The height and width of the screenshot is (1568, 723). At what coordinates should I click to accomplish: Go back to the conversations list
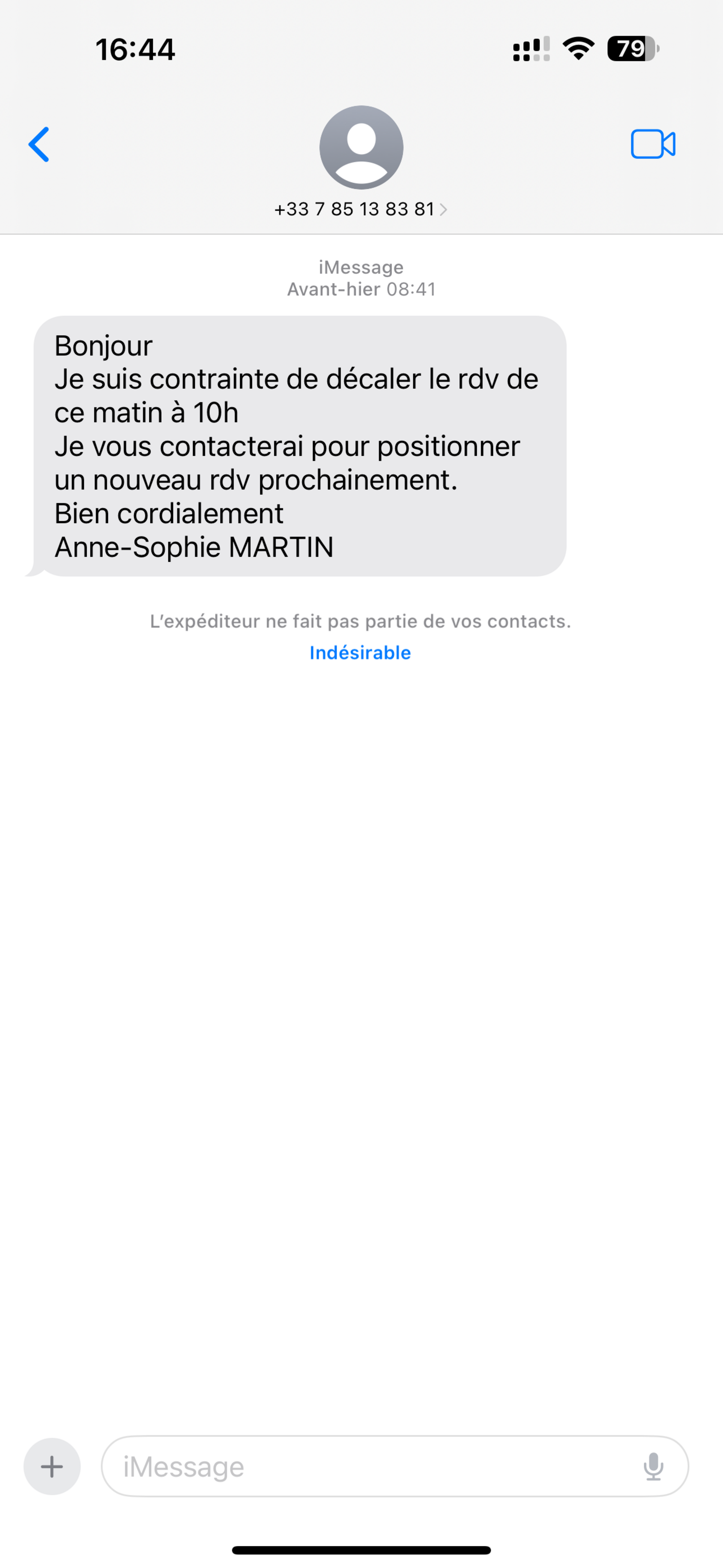[x=39, y=145]
